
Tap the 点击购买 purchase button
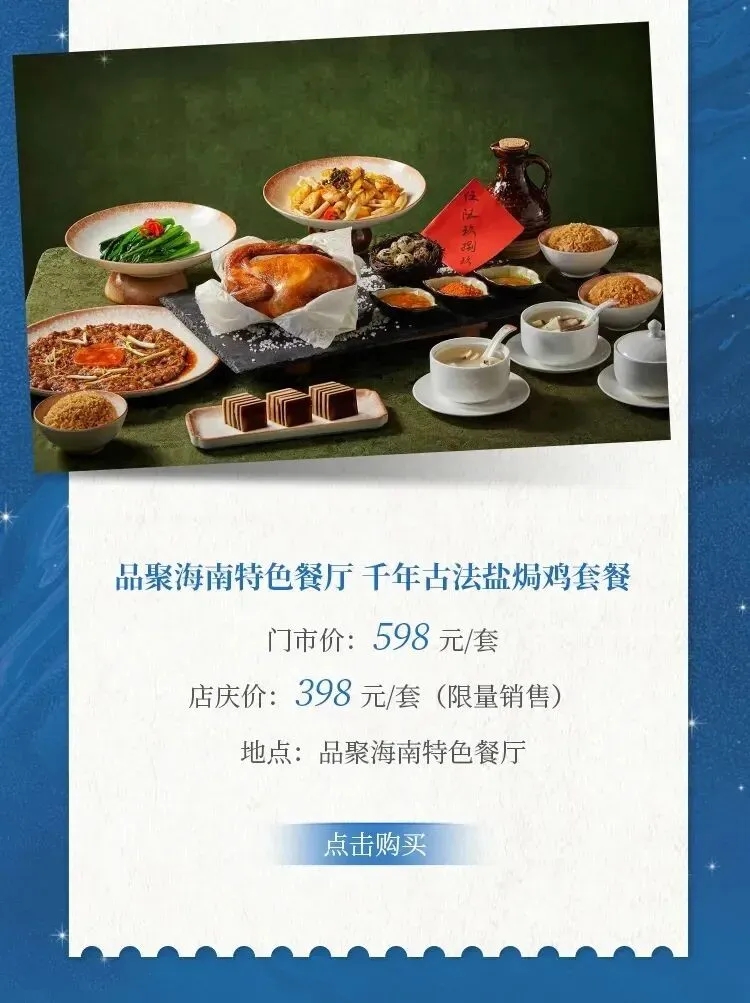click(375, 845)
